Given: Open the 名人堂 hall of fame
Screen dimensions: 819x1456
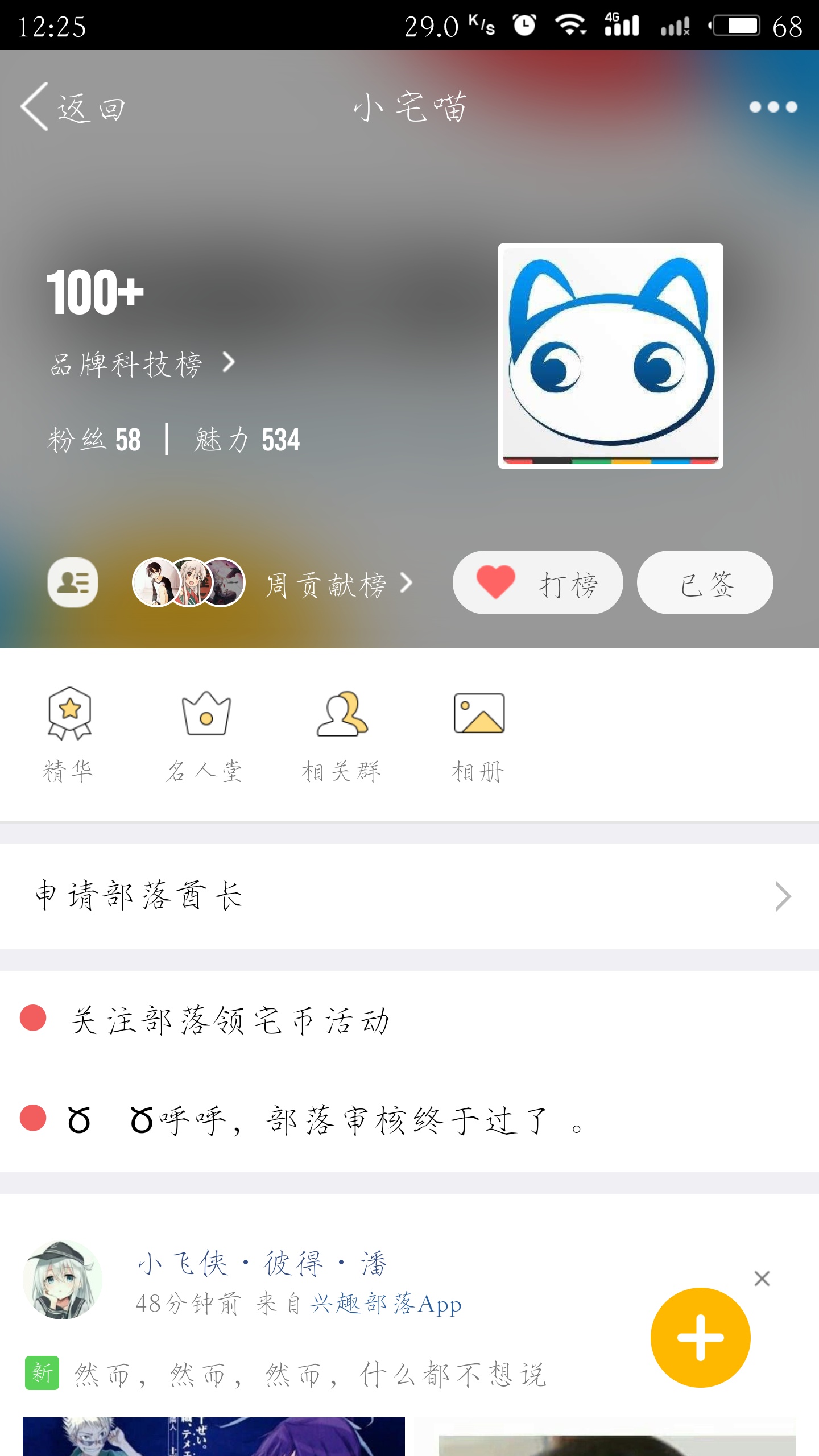Looking at the screenshot, I should click(205, 734).
